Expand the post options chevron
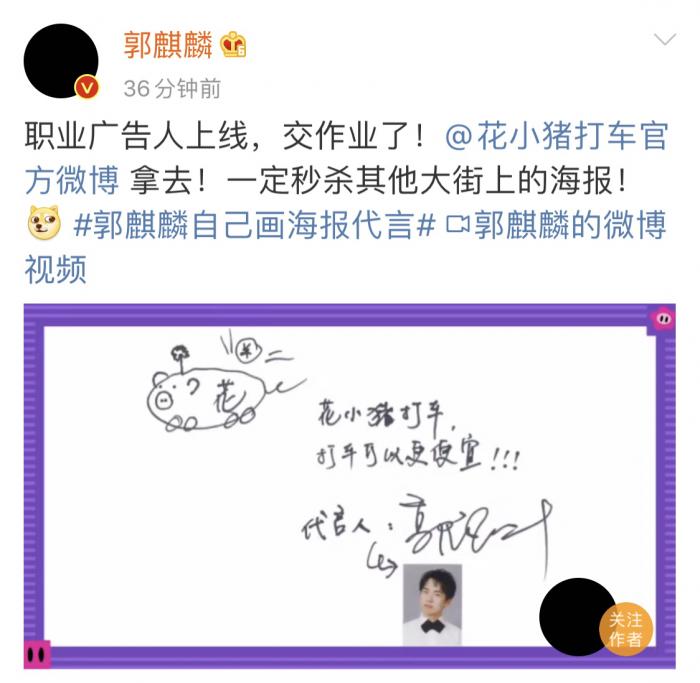The image size is (700, 683). click(664, 41)
